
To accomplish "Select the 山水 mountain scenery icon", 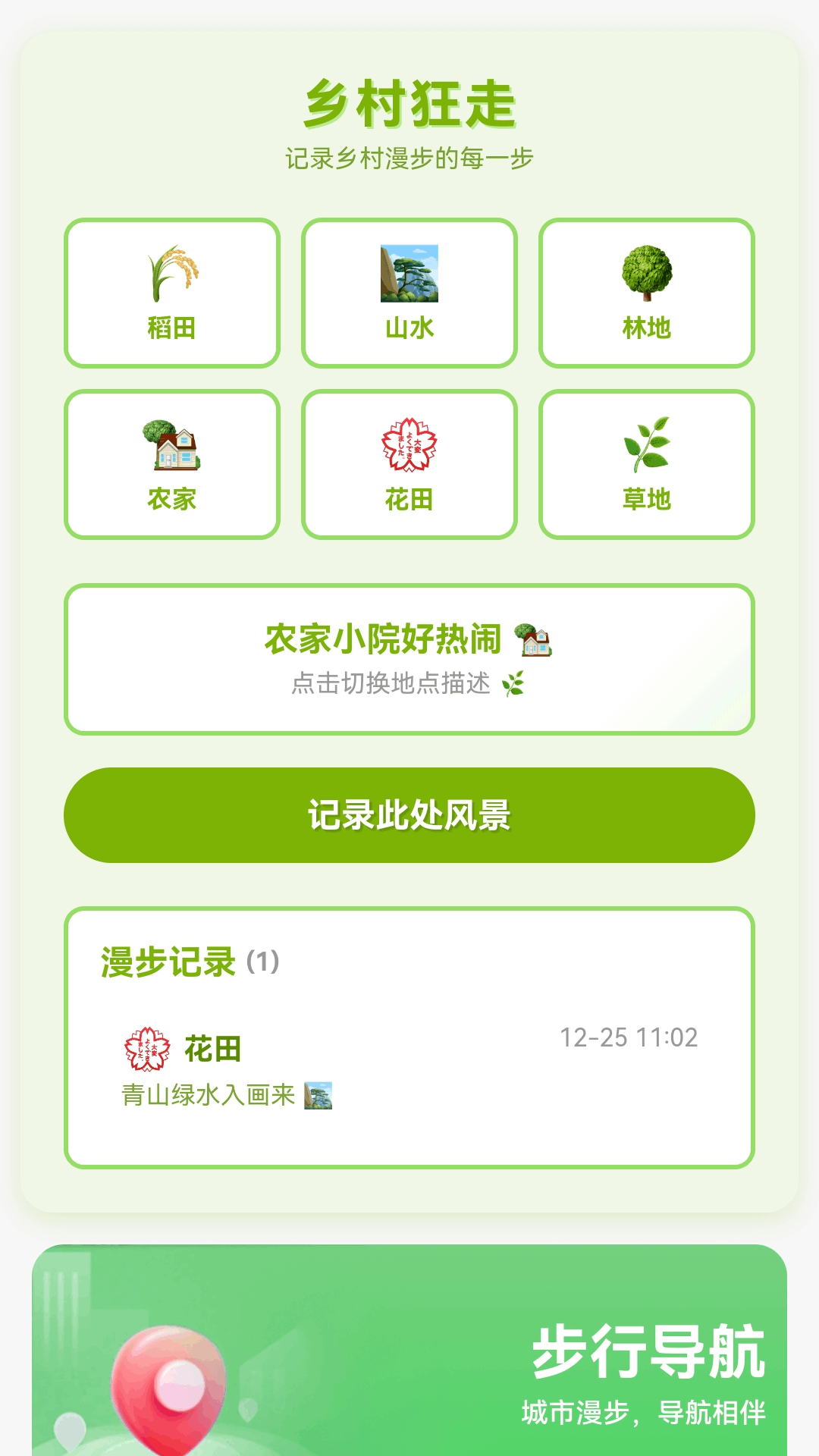I will pos(409,275).
